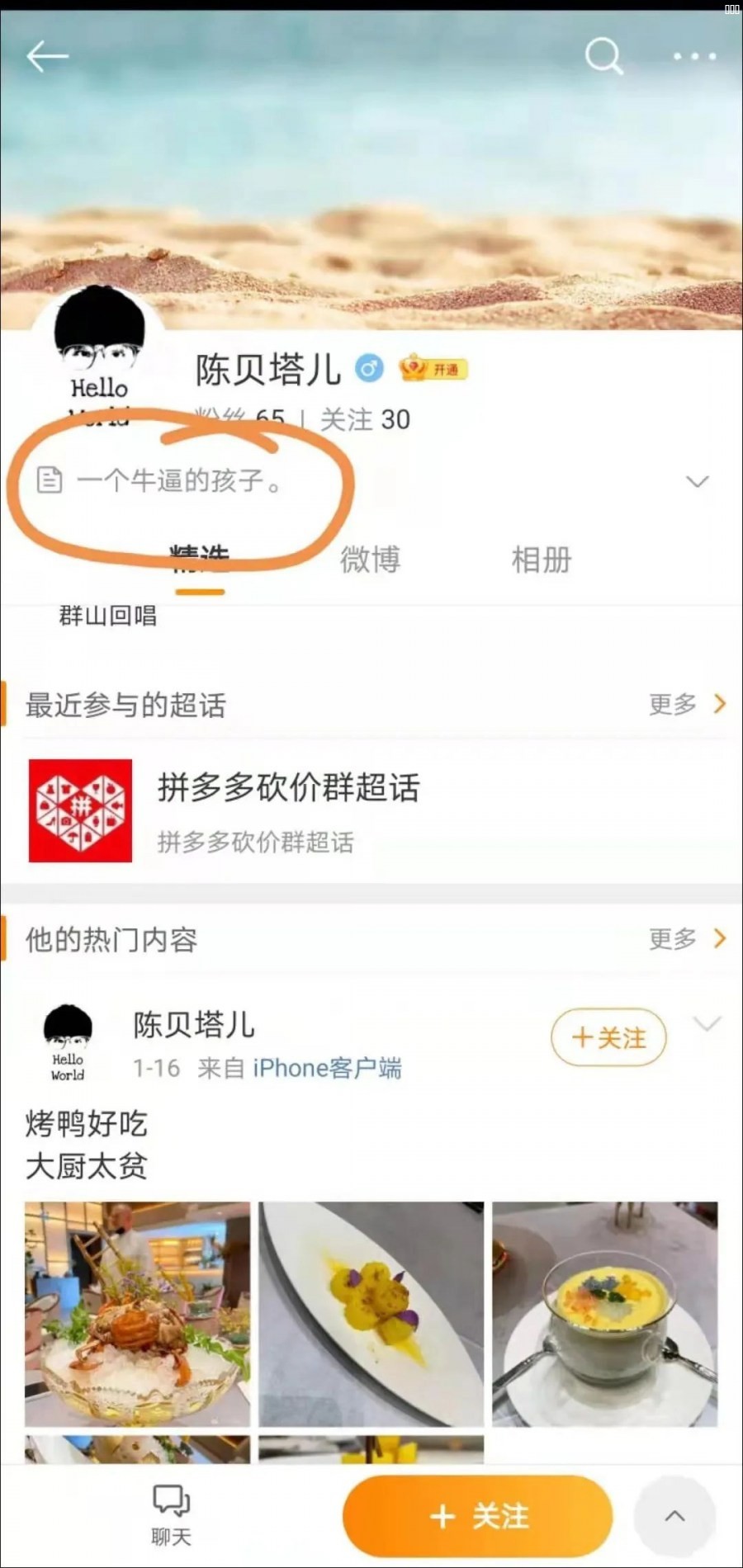Open search on this profile
Image resolution: width=743 pixels, height=1568 pixels.
coord(603,57)
